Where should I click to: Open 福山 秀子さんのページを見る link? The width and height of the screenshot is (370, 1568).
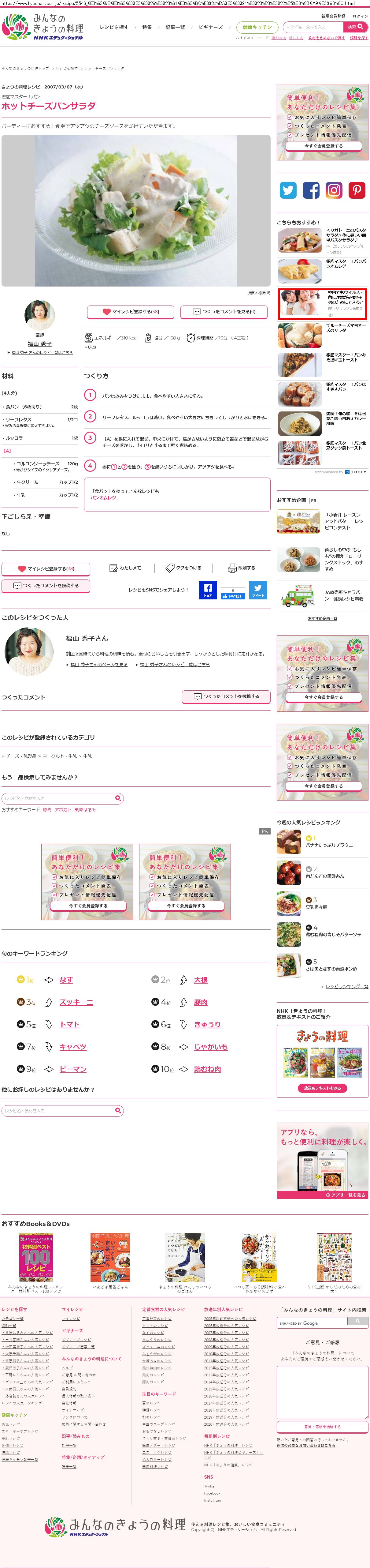click(x=98, y=665)
